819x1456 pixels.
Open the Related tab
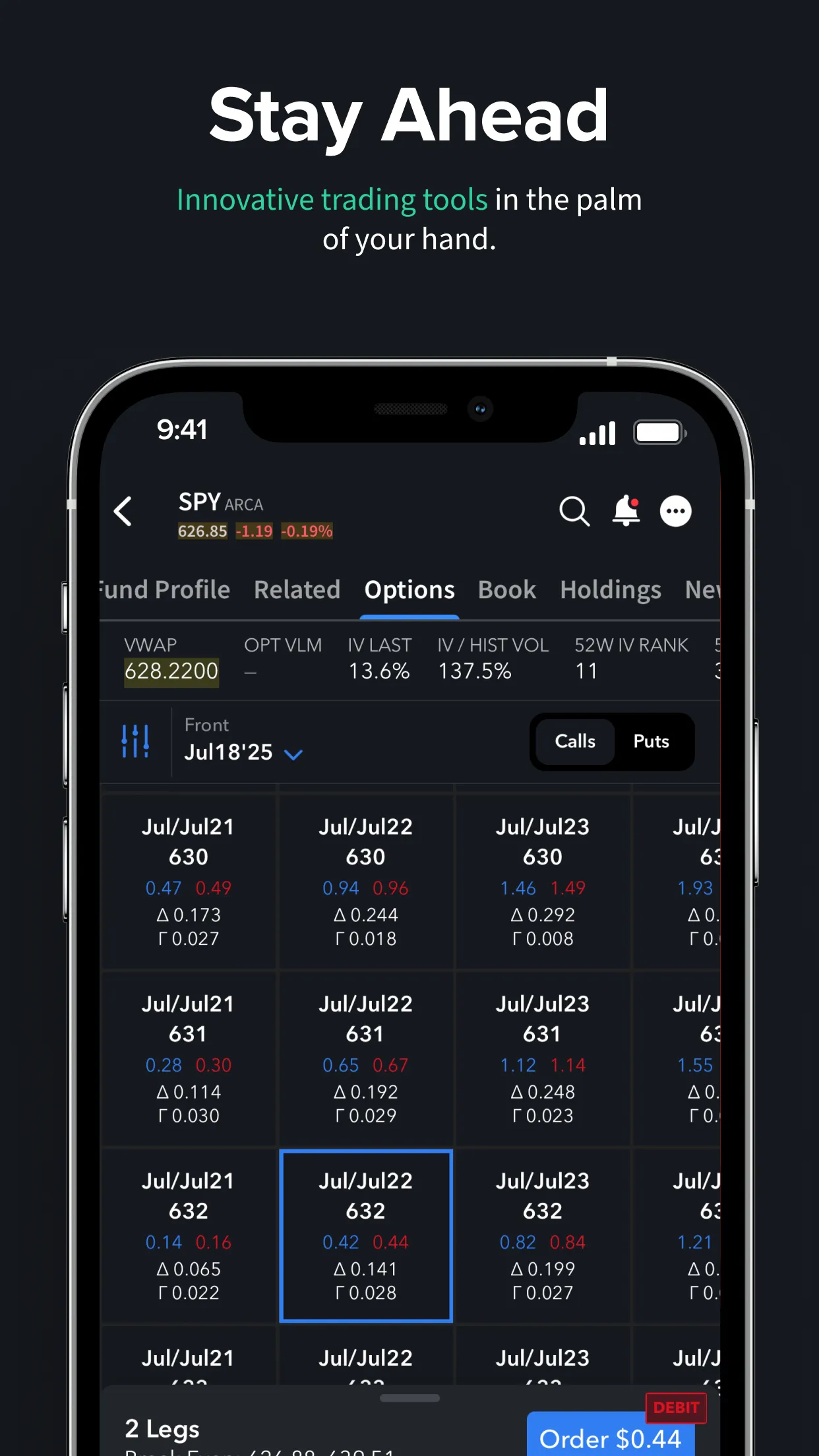point(297,590)
